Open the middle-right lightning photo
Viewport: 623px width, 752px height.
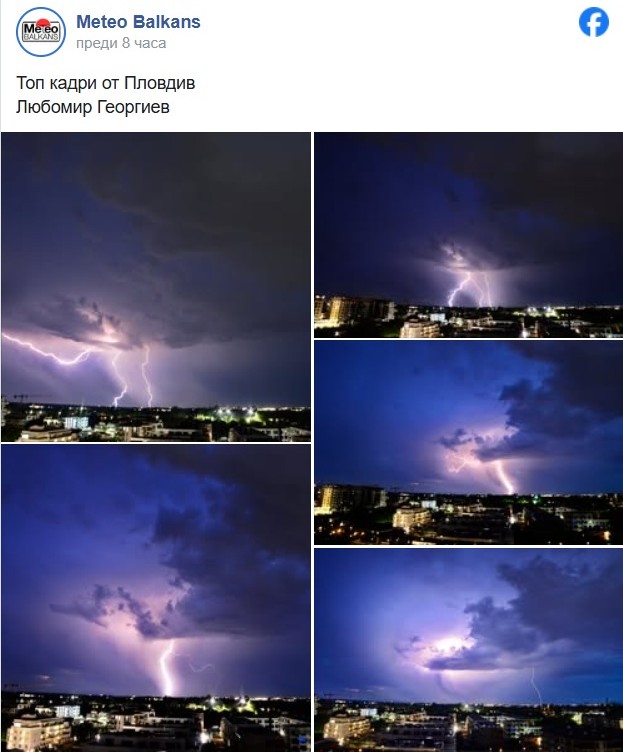click(468, 442)
